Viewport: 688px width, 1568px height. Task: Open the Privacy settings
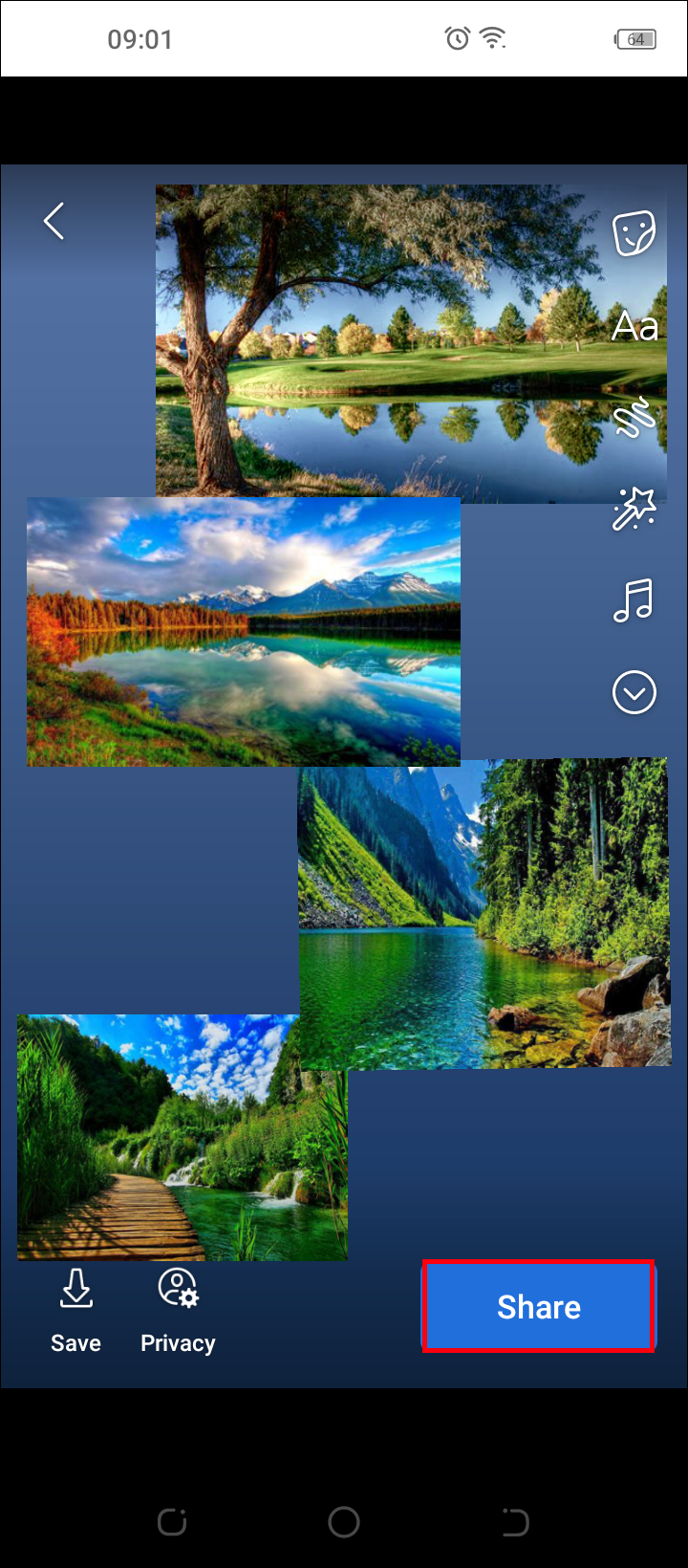178,1310
